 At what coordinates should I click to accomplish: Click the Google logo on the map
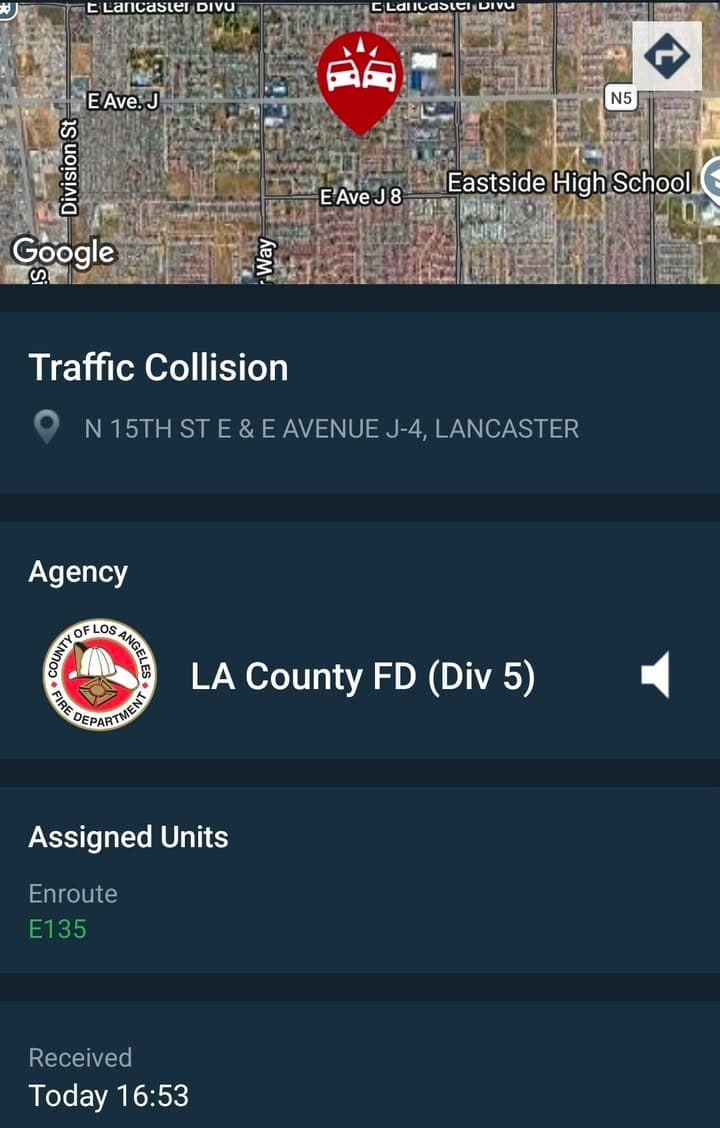point(63,252)
